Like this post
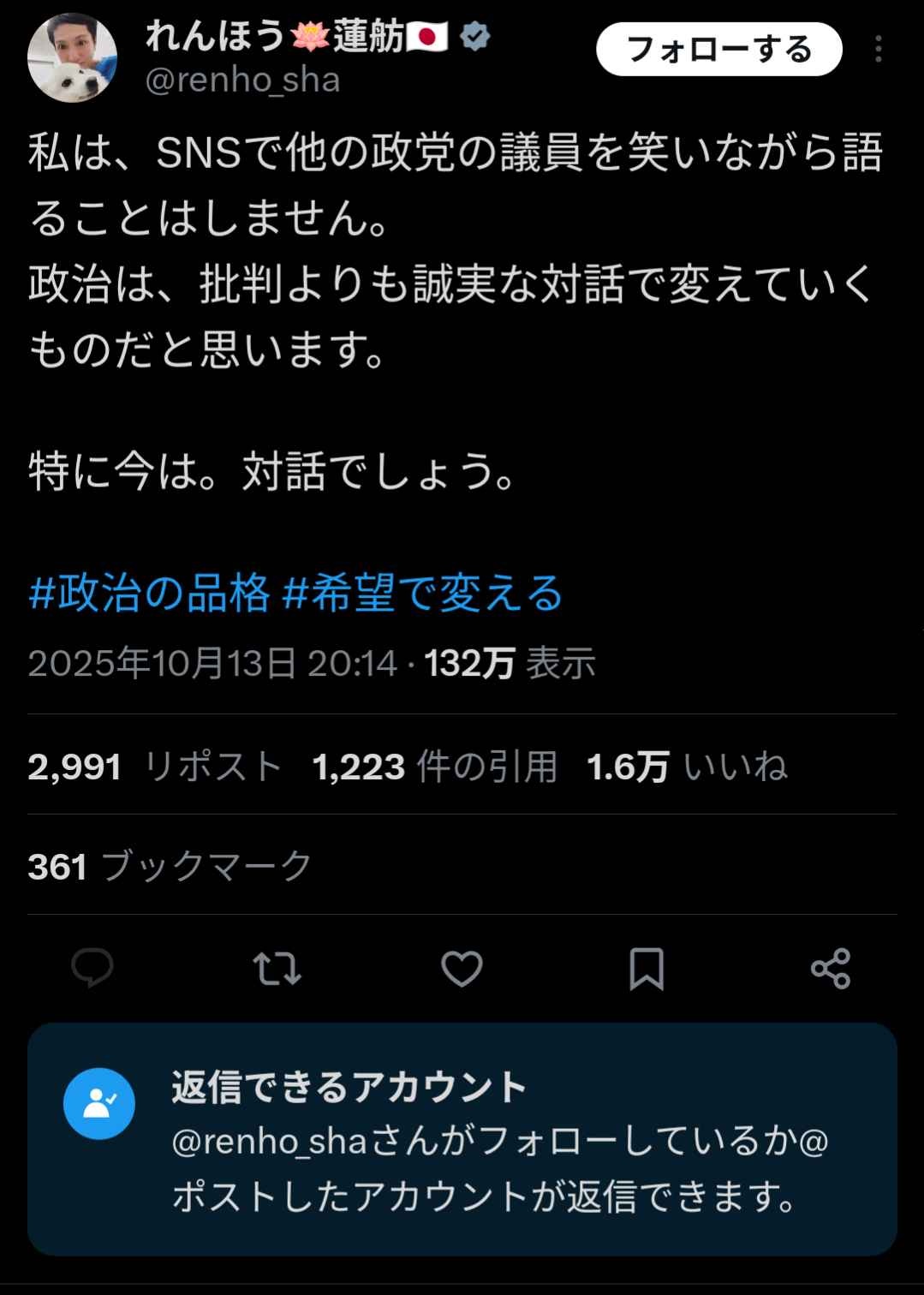 point(462,969)
